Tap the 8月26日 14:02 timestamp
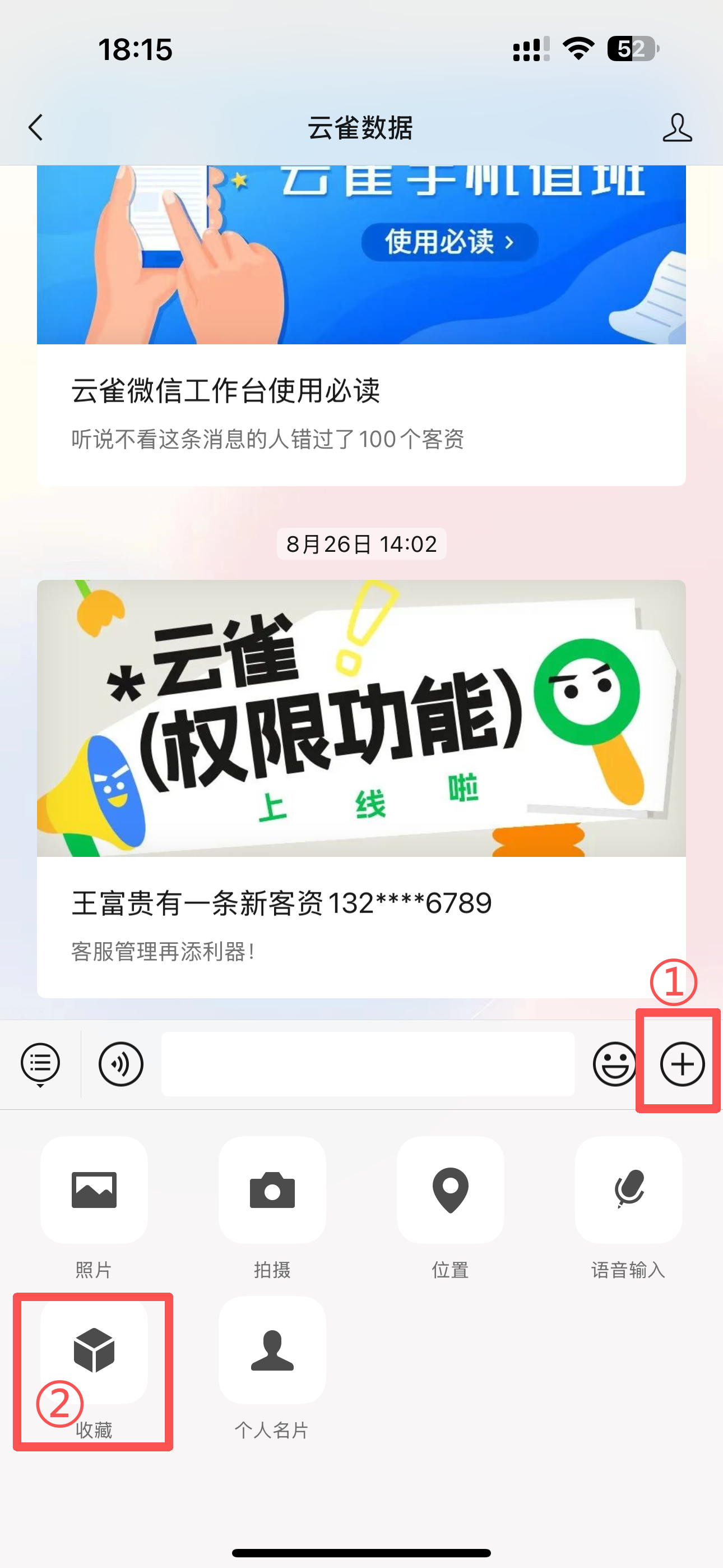 click(x=361, y=544)
